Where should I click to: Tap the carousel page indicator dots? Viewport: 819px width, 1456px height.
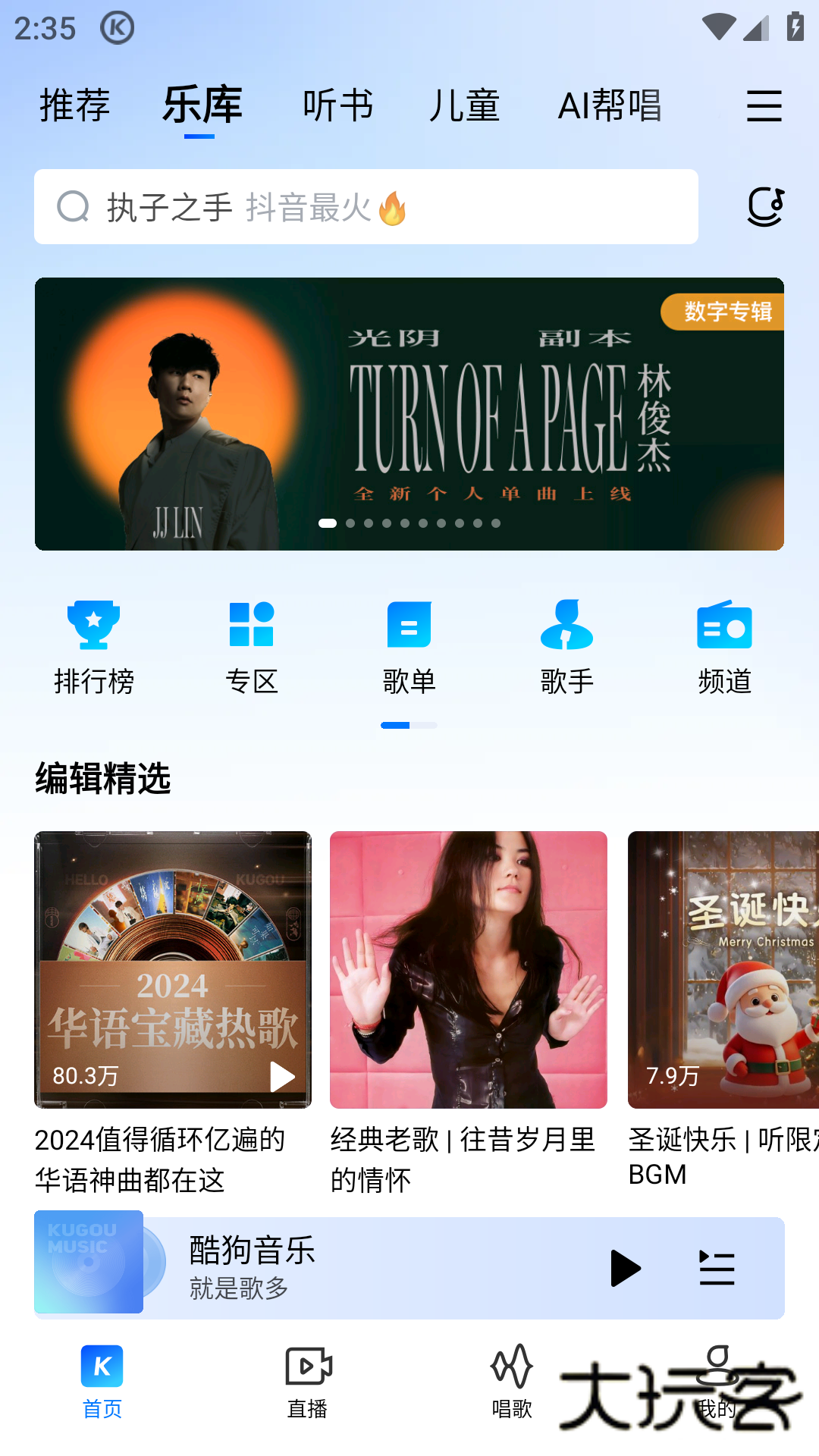[409, 522]
